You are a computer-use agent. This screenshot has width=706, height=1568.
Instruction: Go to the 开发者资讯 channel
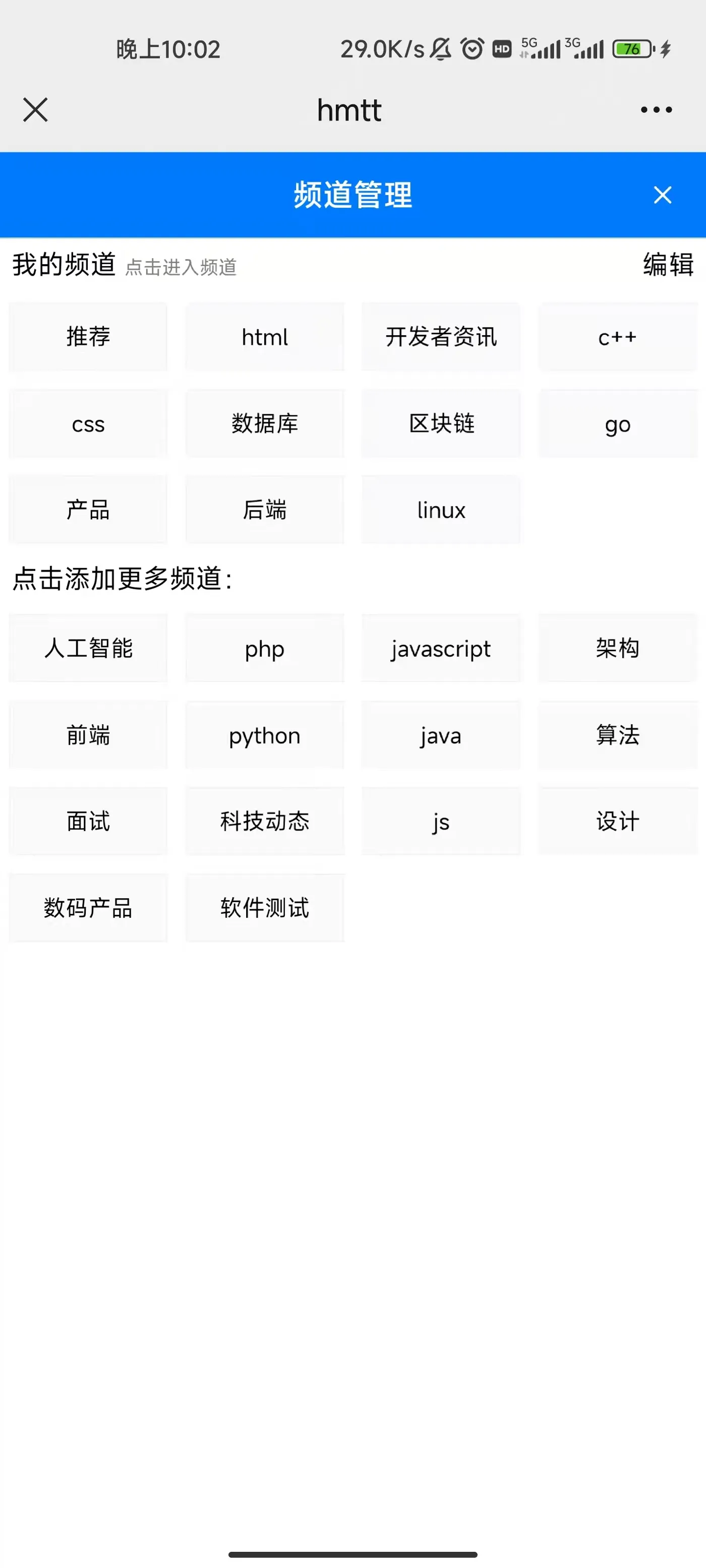(x=441, y=337)
